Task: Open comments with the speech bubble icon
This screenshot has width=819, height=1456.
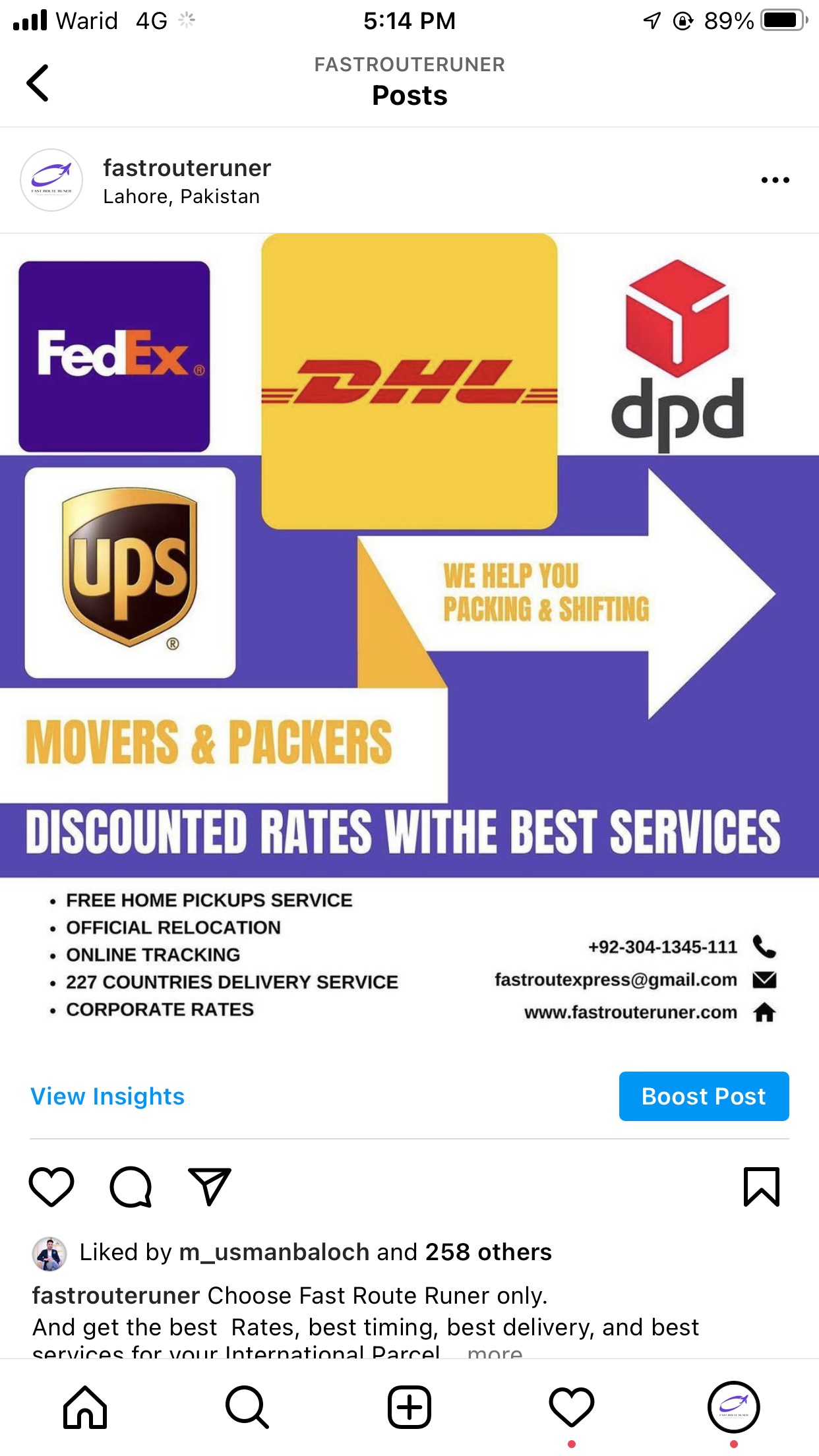Action: tap(131, 1186)
